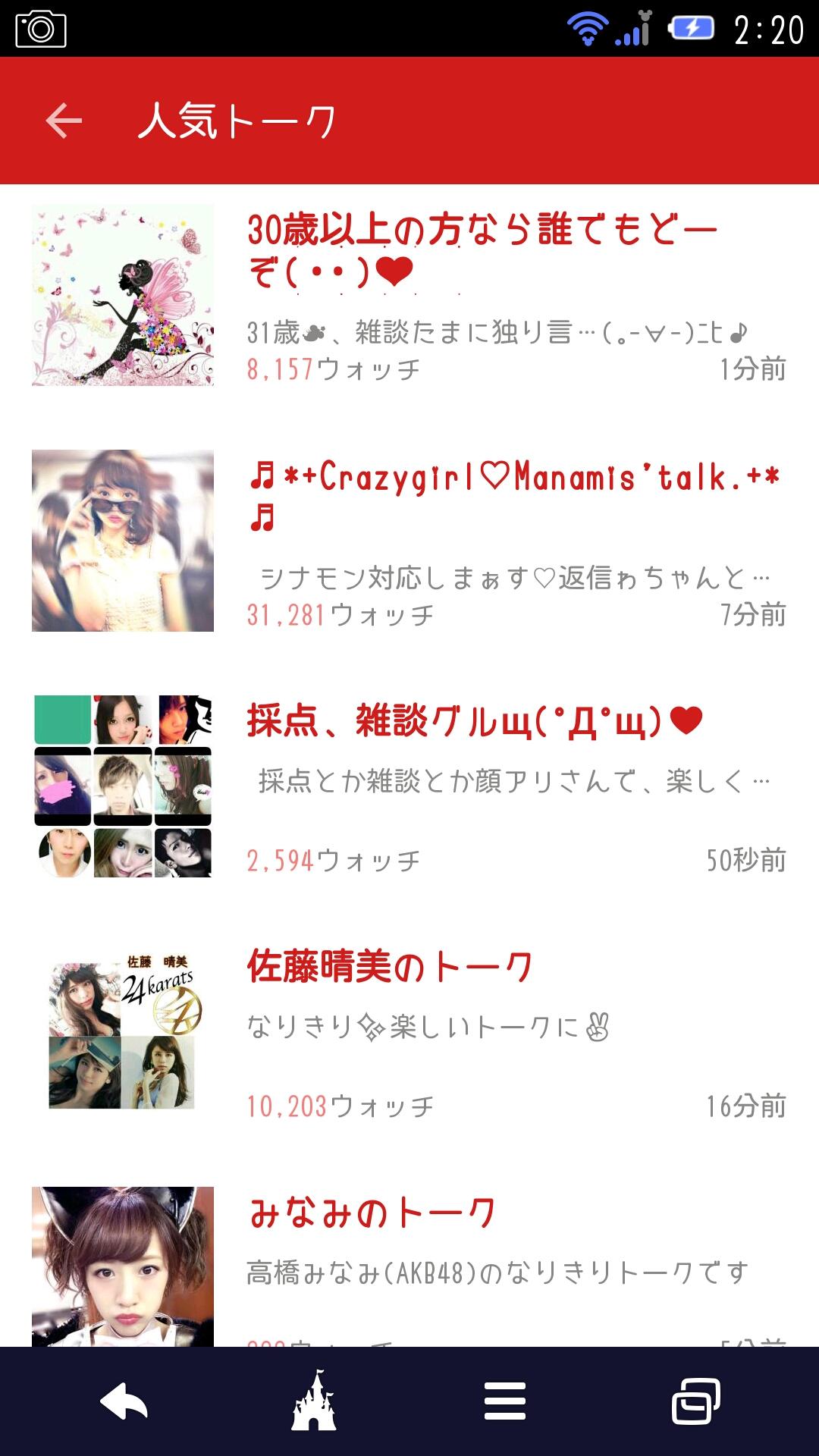
Task: Go to home via castle icon
Action: pyautogui.click(x=314, y=1401)
